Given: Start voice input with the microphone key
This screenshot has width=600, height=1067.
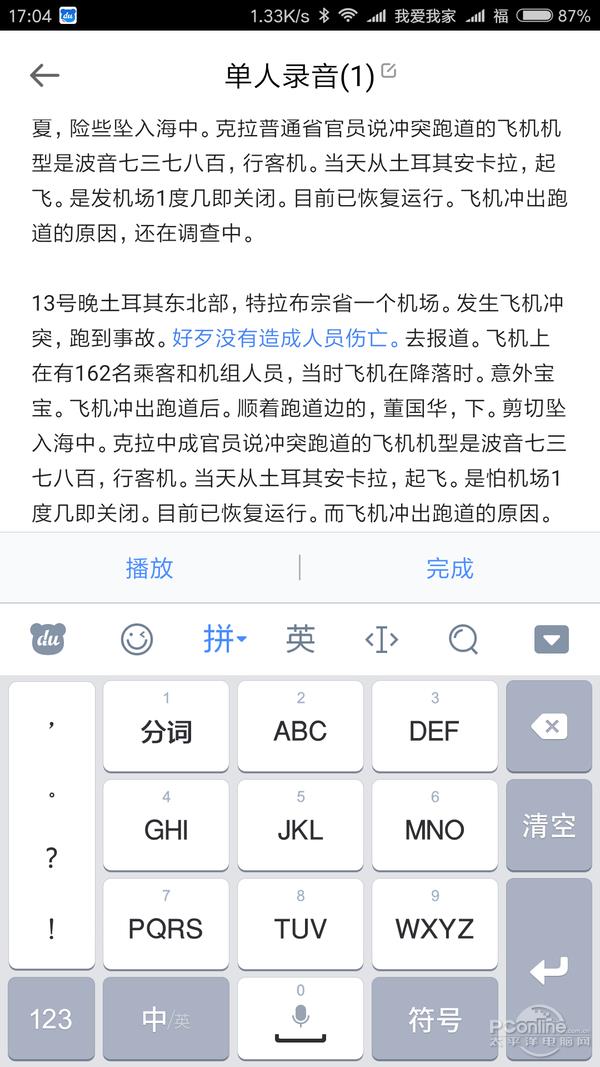Looking at the screenshot, I should [300, 1019].
